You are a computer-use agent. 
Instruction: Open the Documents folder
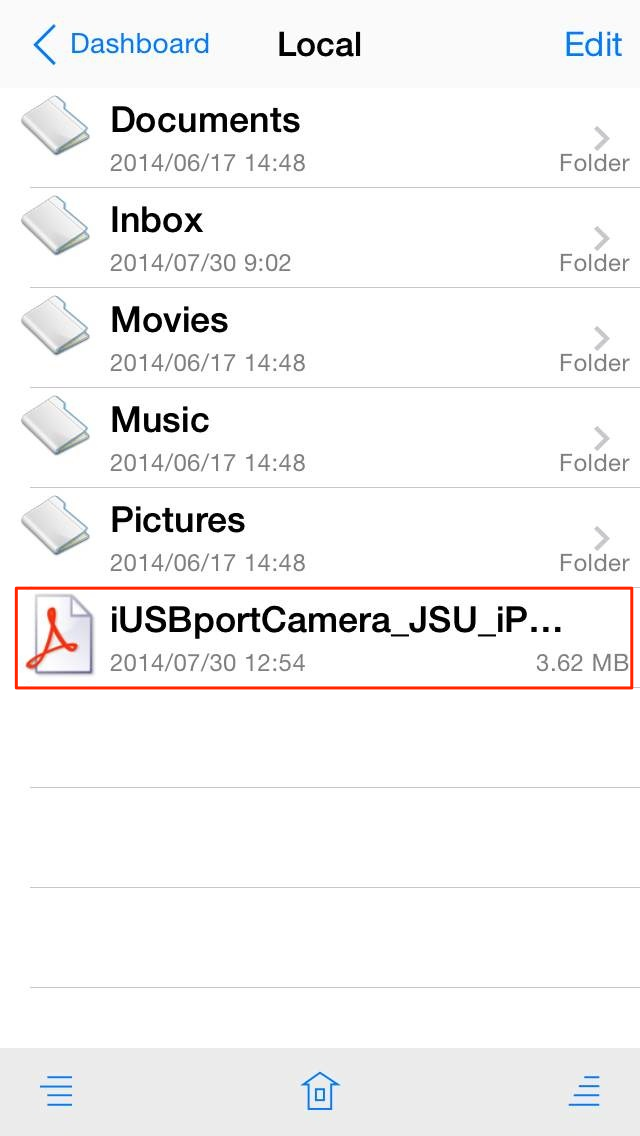(320, 138)
